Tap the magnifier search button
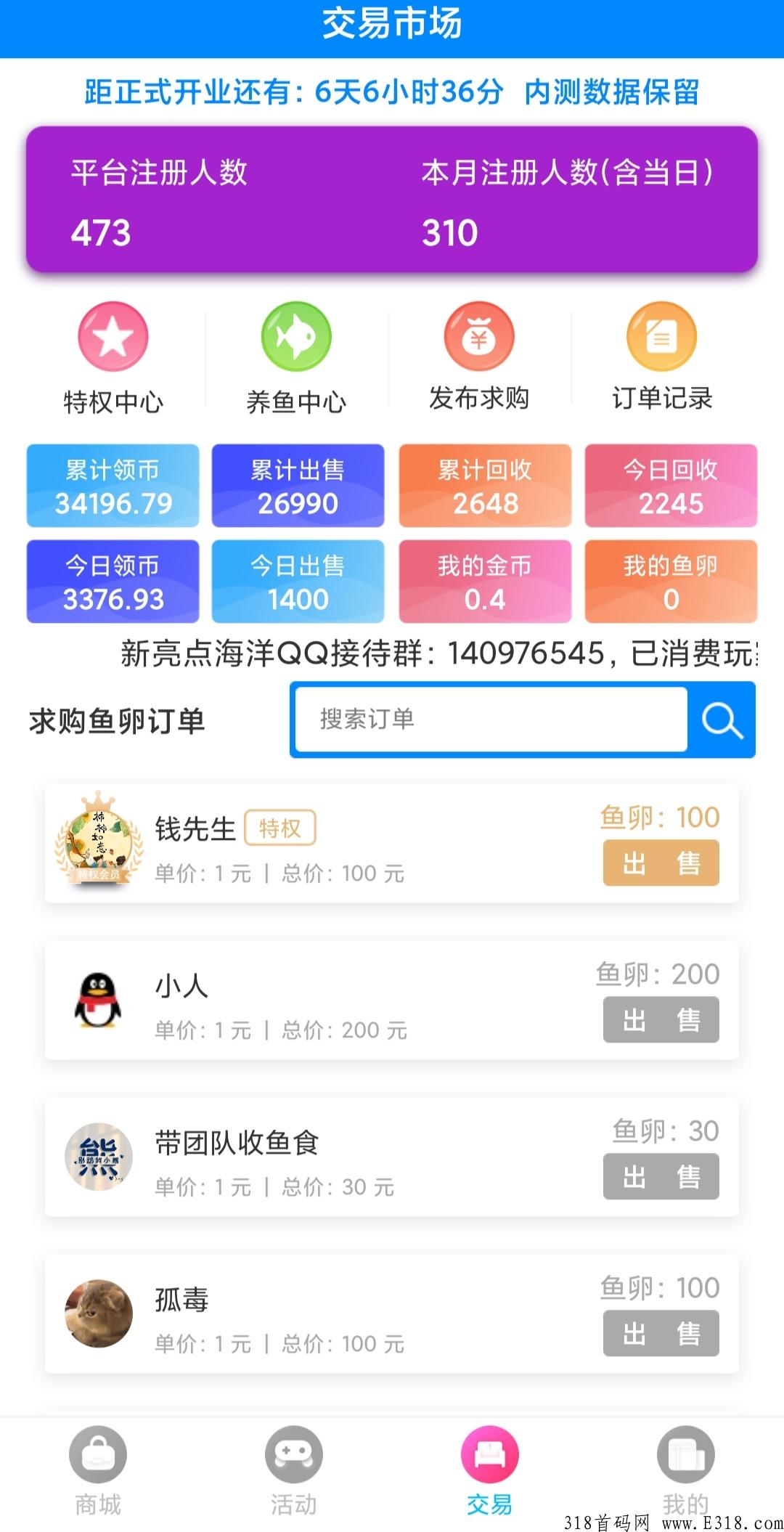 (722, 720)
